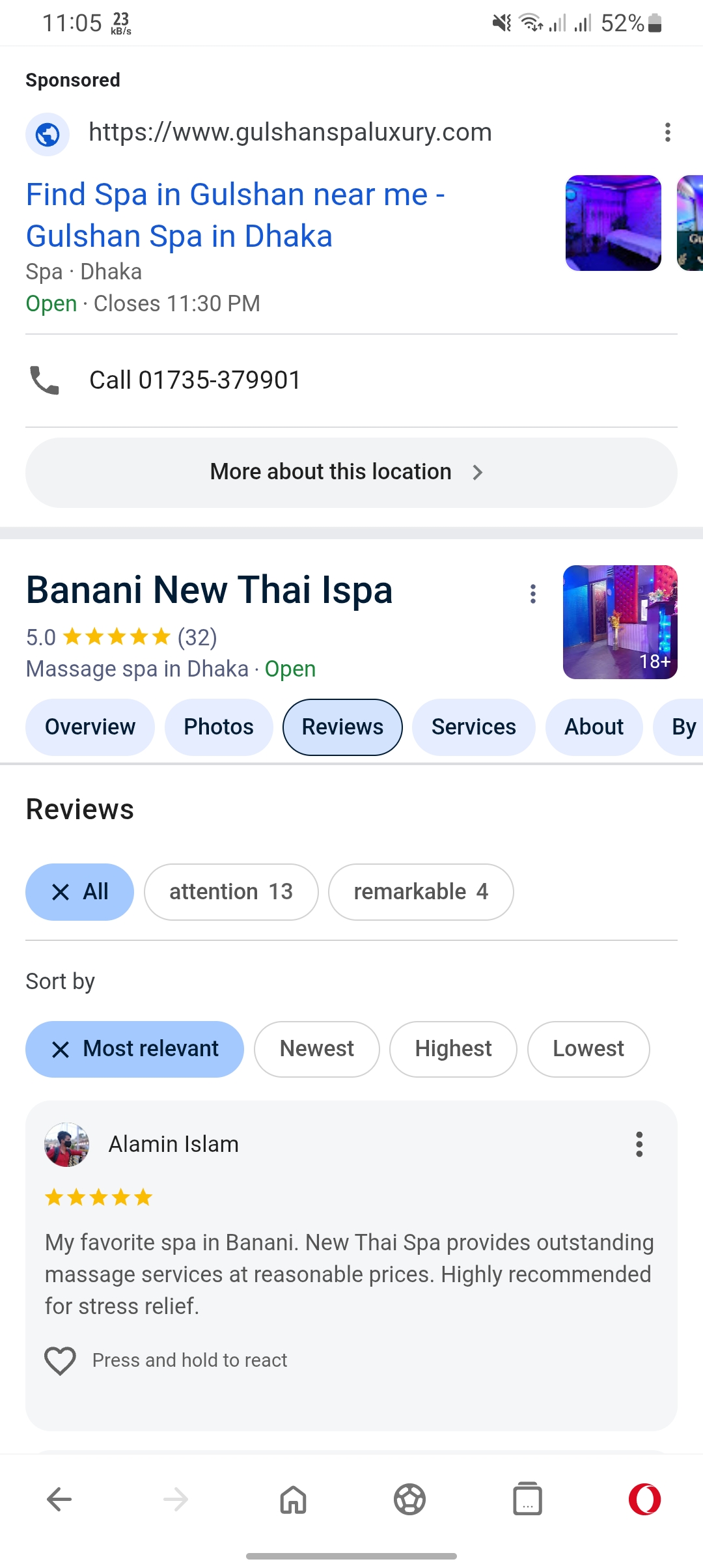Sort reviews by Newest
Viewport: 703px width, 1568px height.
click(316, 1049)
